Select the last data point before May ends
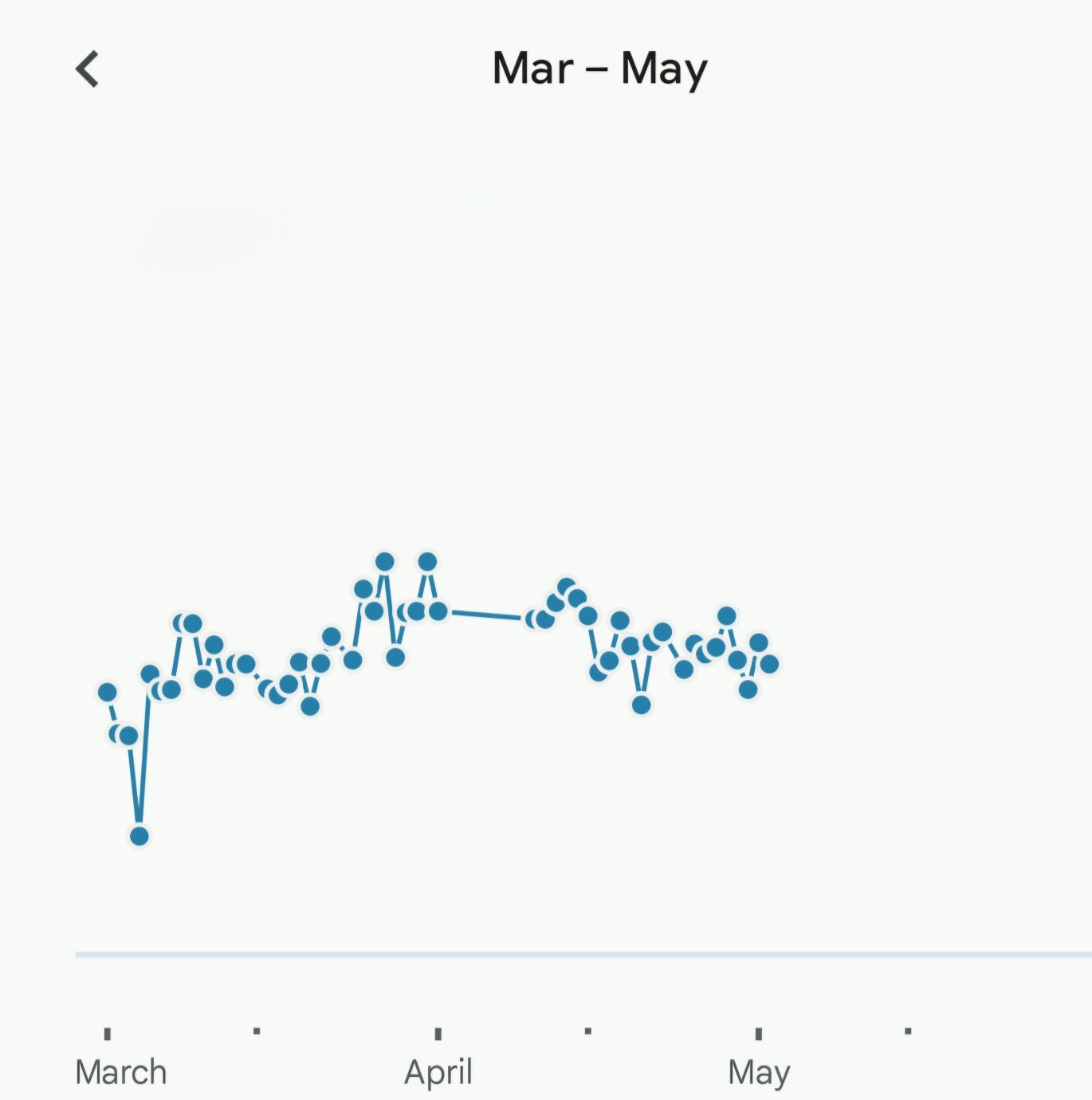This screenshot has height=1100, width=1092. click(768, 663)
